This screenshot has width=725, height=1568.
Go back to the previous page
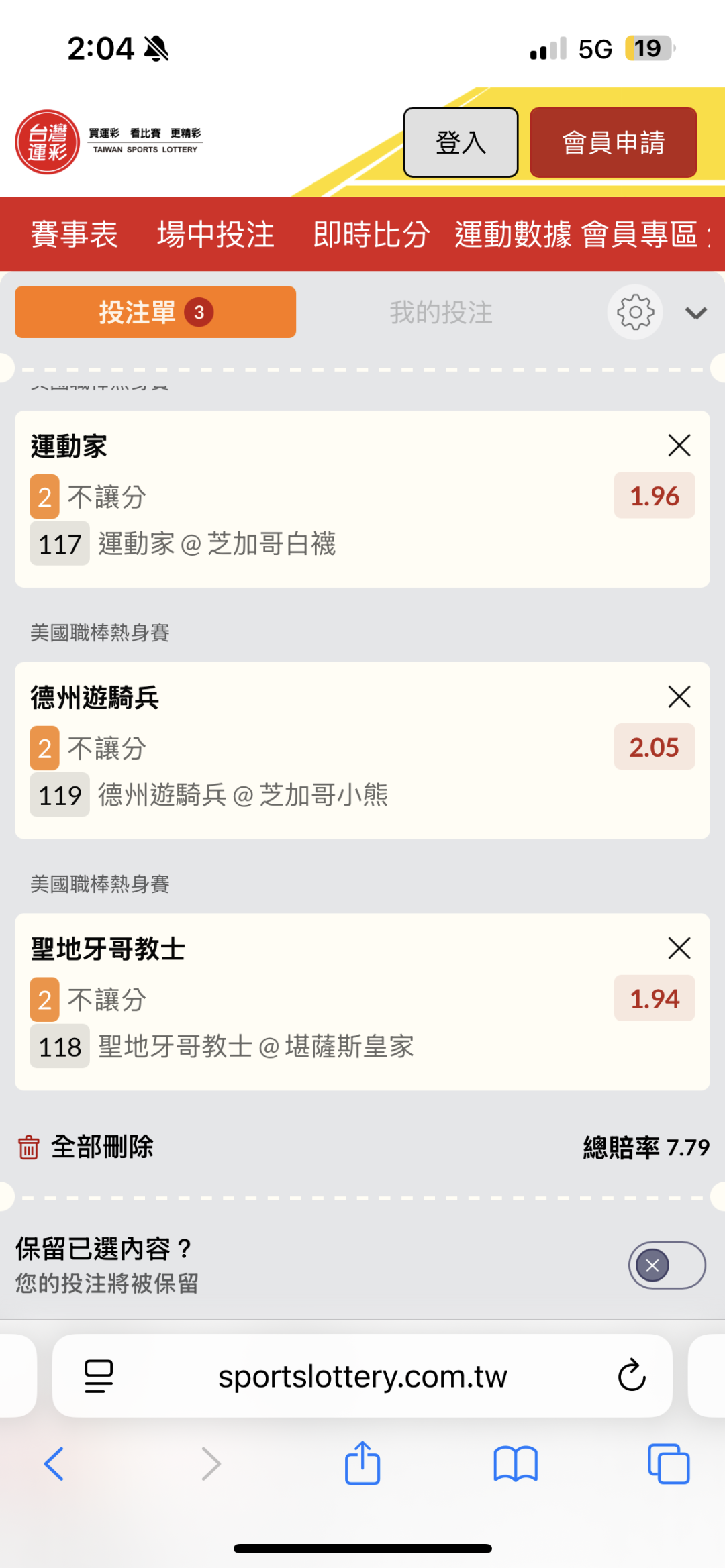(54, 1463)
